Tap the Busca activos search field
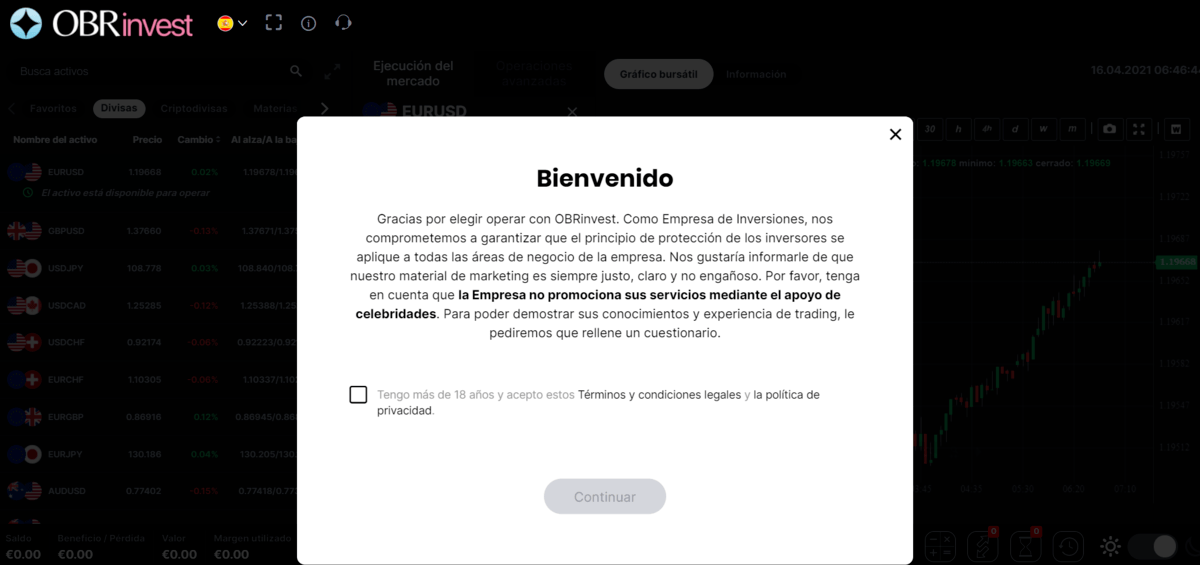1200x565 pixels. pos(150,72)
